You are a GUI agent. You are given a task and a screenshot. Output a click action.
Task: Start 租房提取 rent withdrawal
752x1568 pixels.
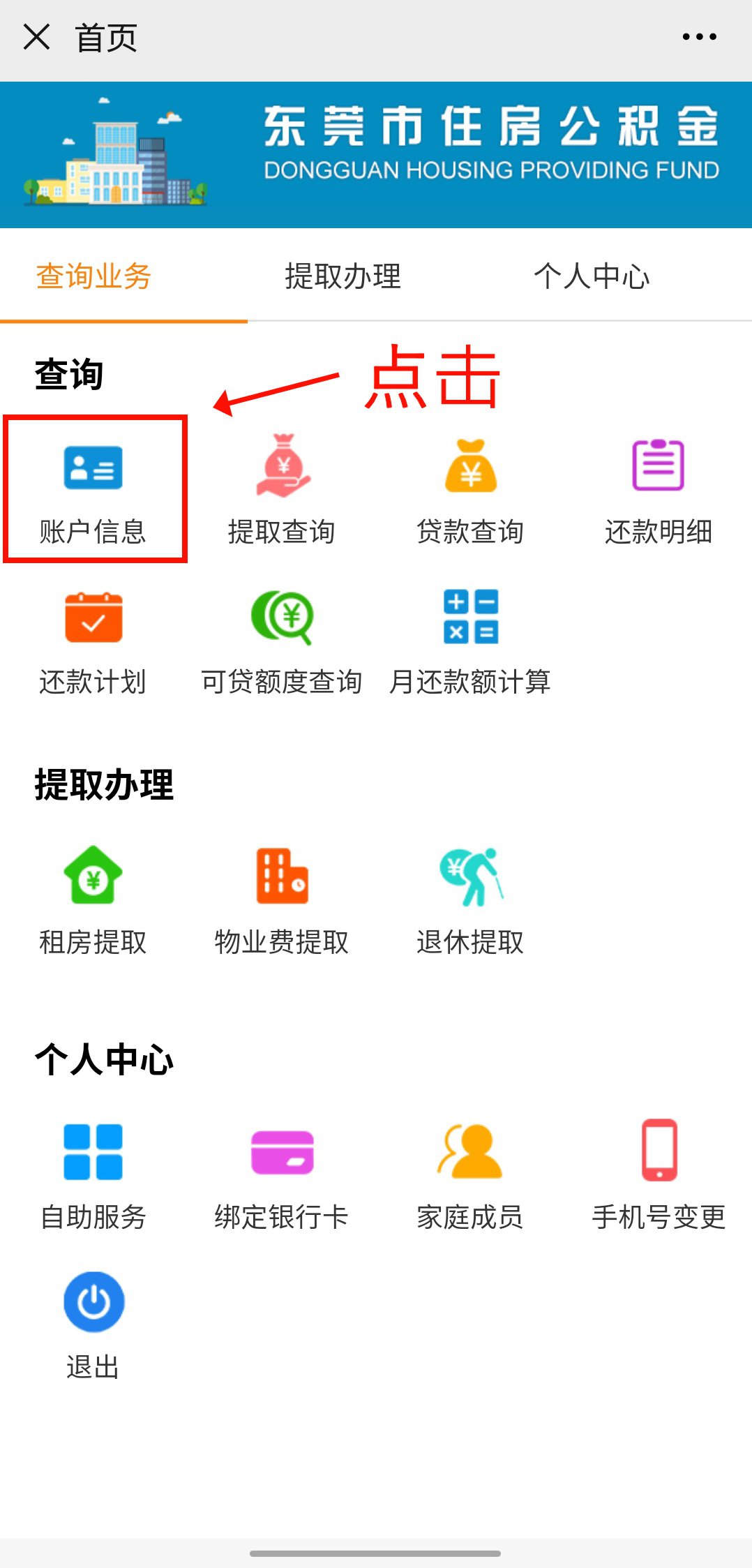tap(93, 900)
